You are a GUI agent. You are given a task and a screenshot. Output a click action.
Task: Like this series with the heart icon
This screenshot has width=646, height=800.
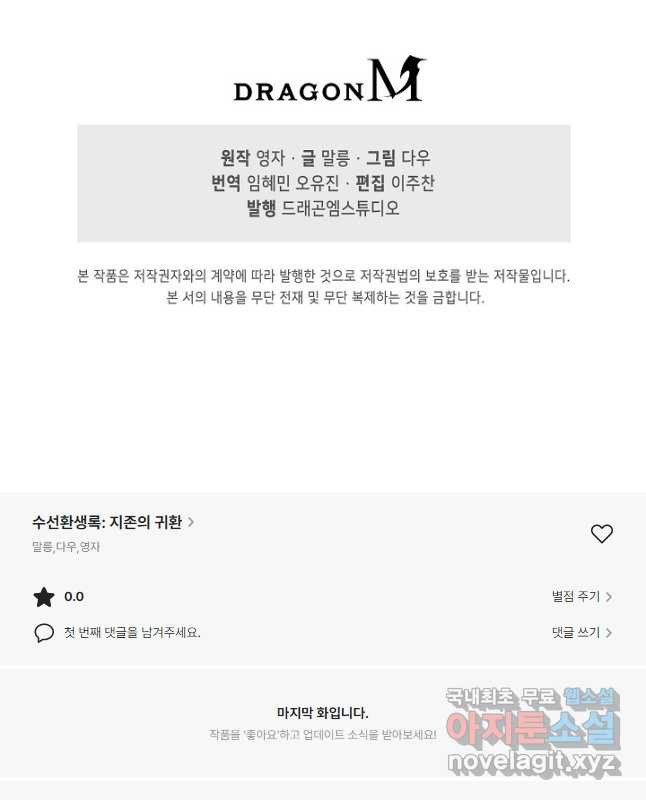[x=601, y=534]
